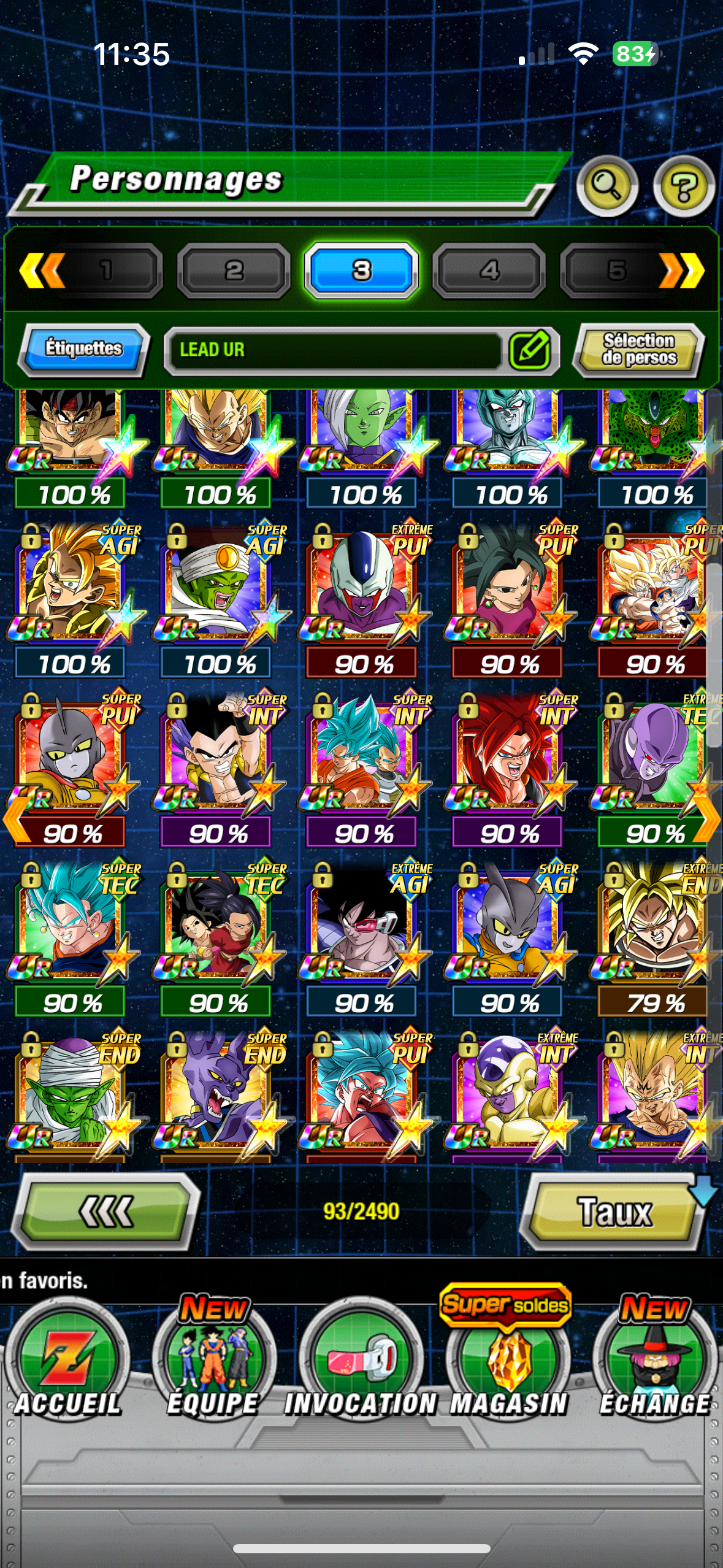Tap the double right arrows after page 5

pos(682,271)
